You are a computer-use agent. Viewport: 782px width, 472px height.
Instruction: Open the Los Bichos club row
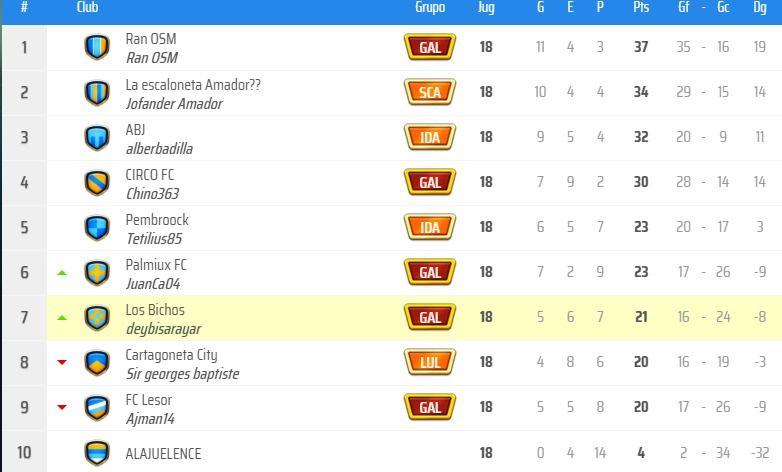155,310
